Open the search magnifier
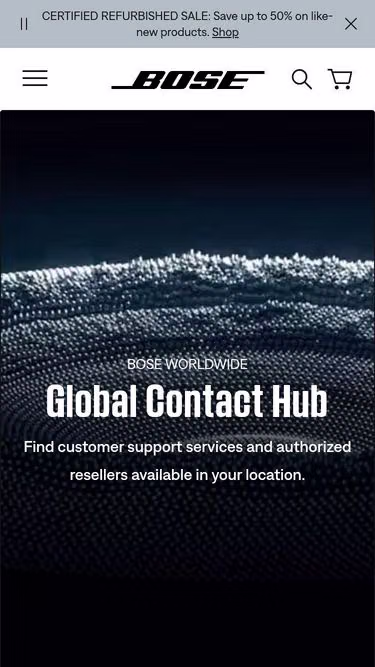The width and height of the screenshot is (375, 667). (302, 79)
